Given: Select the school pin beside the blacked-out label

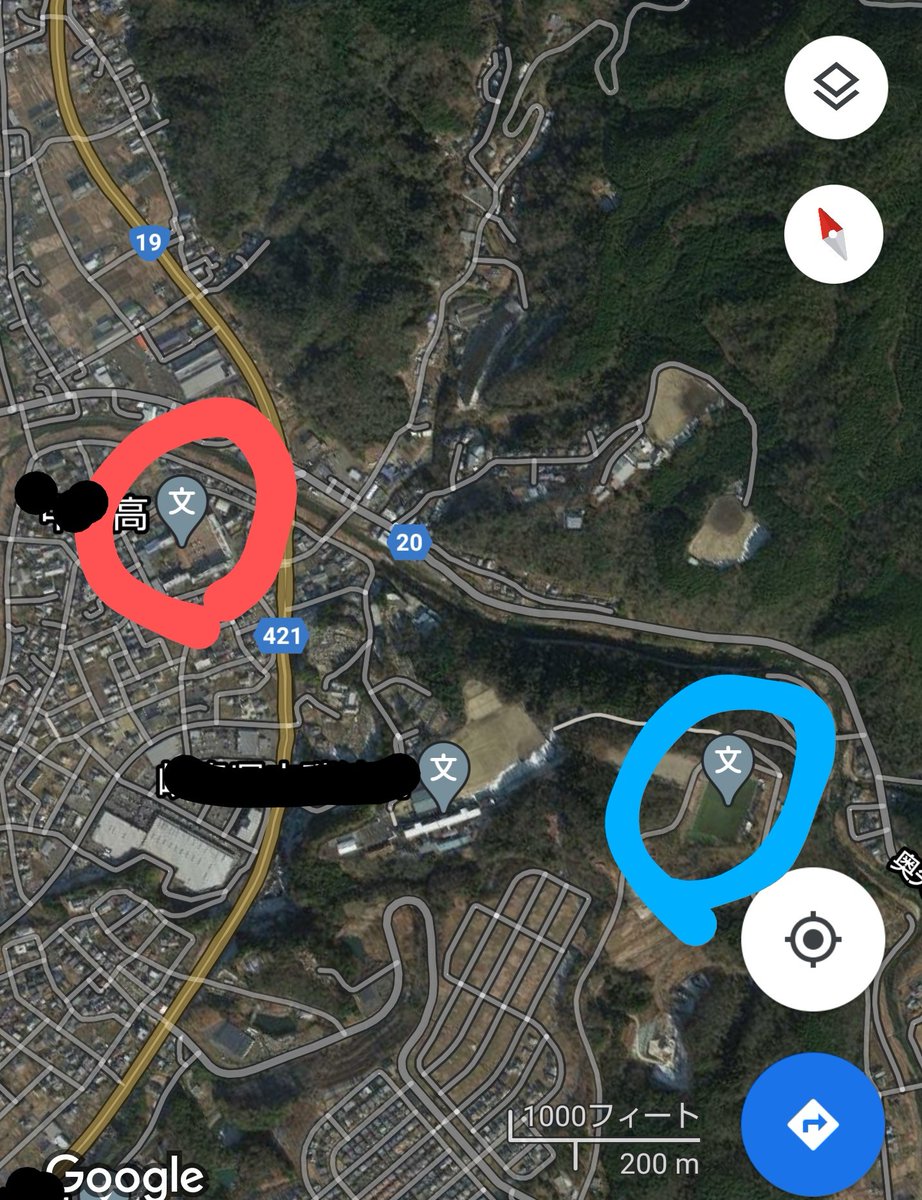Looking at the screenshot, I should click(443, 773).
